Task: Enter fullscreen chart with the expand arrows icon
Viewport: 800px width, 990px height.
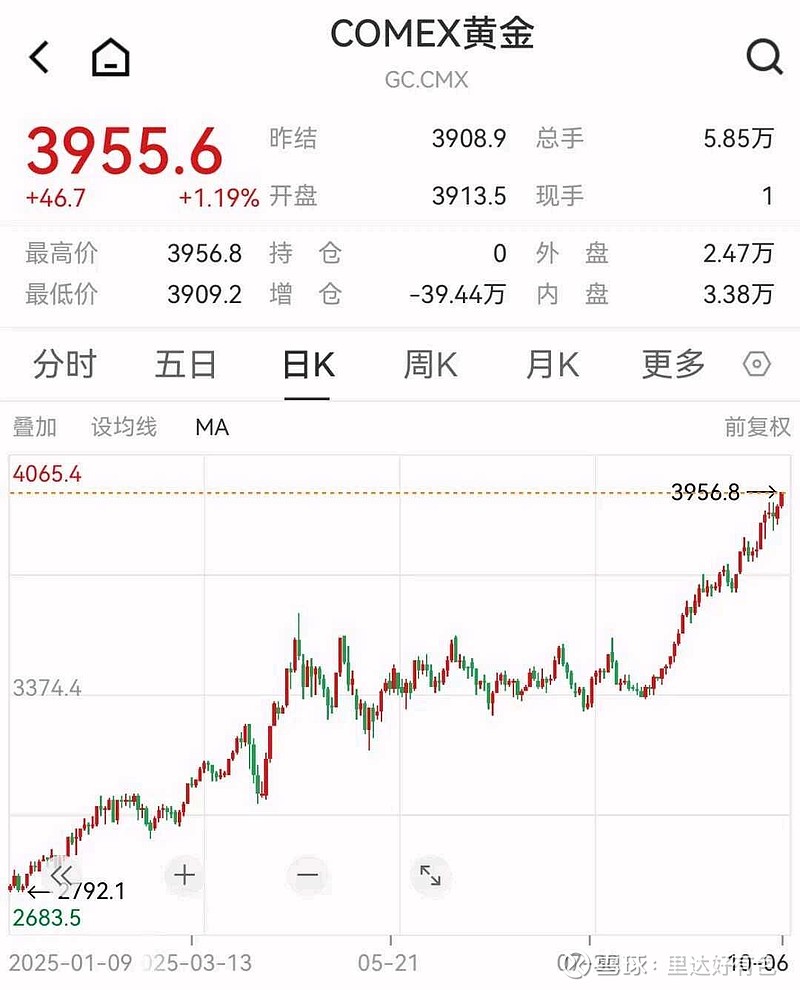Action: click(430, 875)
